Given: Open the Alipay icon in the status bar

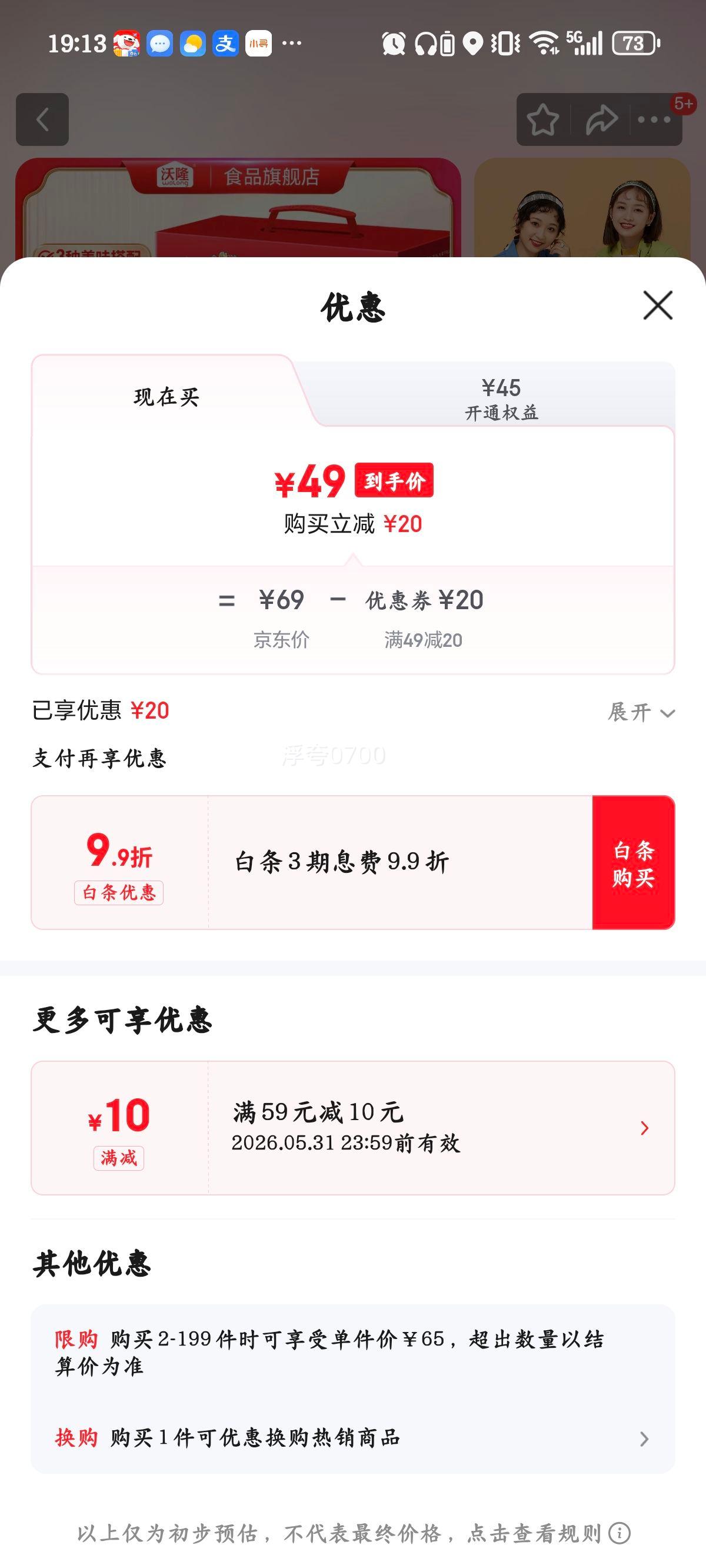Looking at the screenshot, I should click(x=226, y=44).
